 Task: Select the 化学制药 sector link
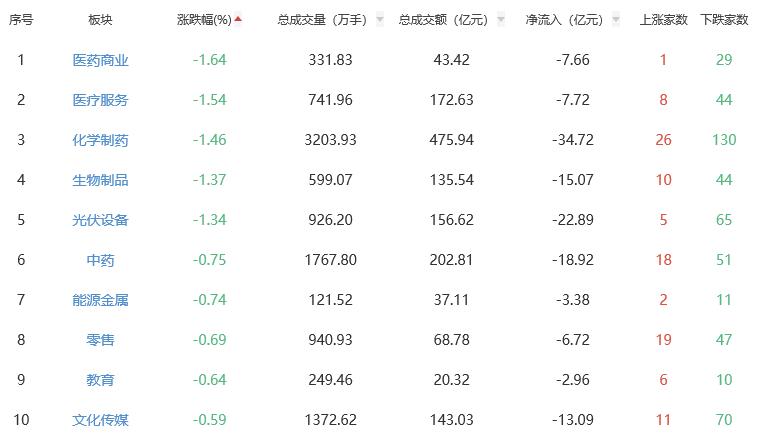pos(101,140)
